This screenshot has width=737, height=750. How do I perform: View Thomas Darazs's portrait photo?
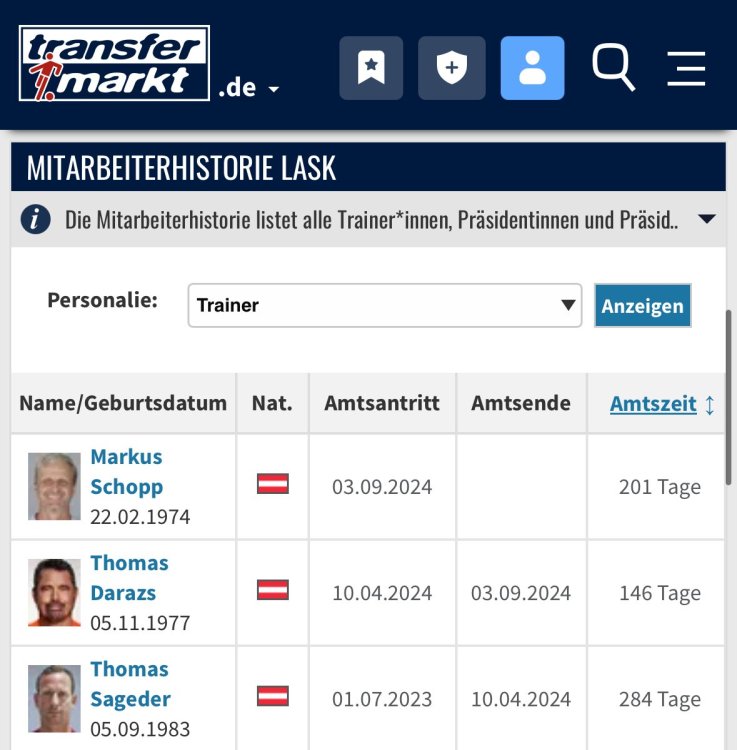tap(54, 593)
